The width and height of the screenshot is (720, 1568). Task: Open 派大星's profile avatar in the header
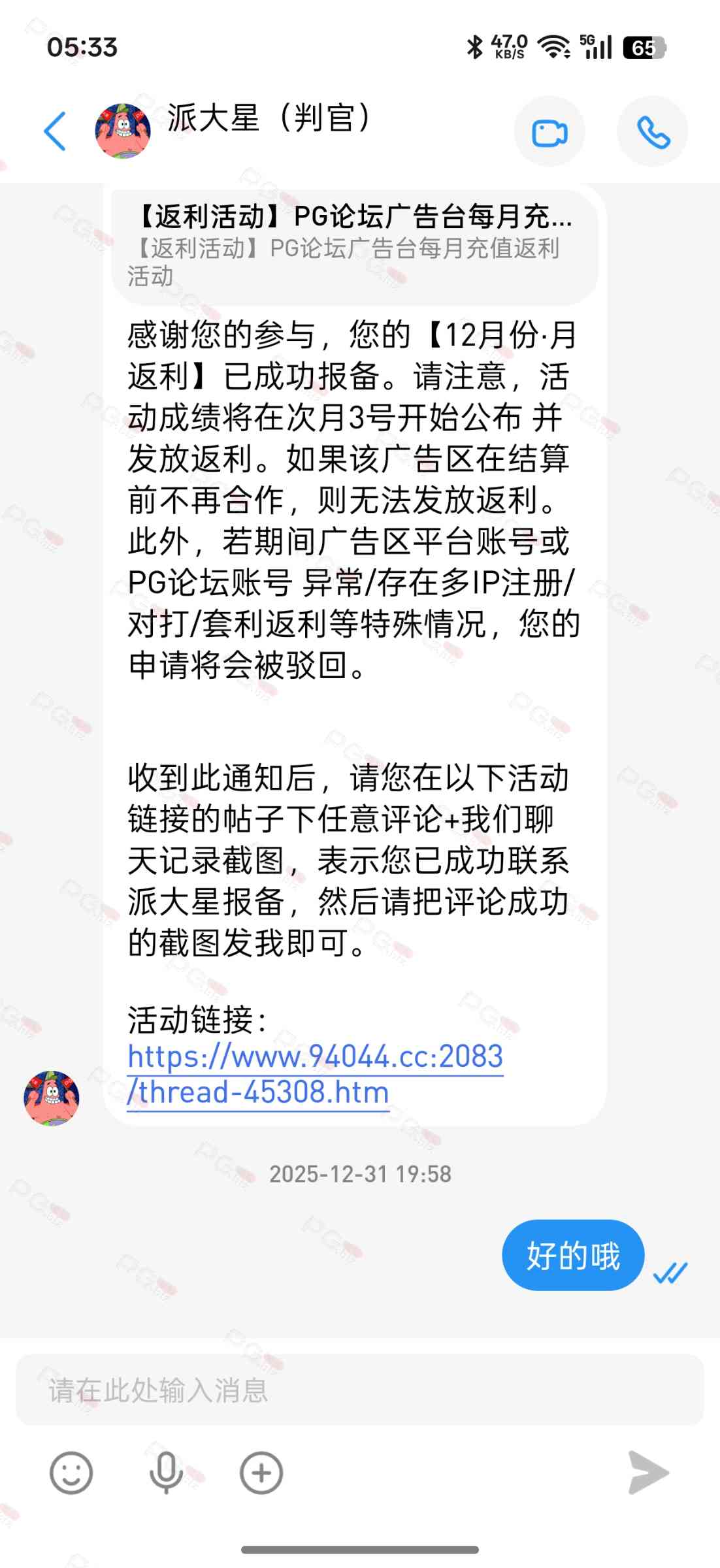123,131
